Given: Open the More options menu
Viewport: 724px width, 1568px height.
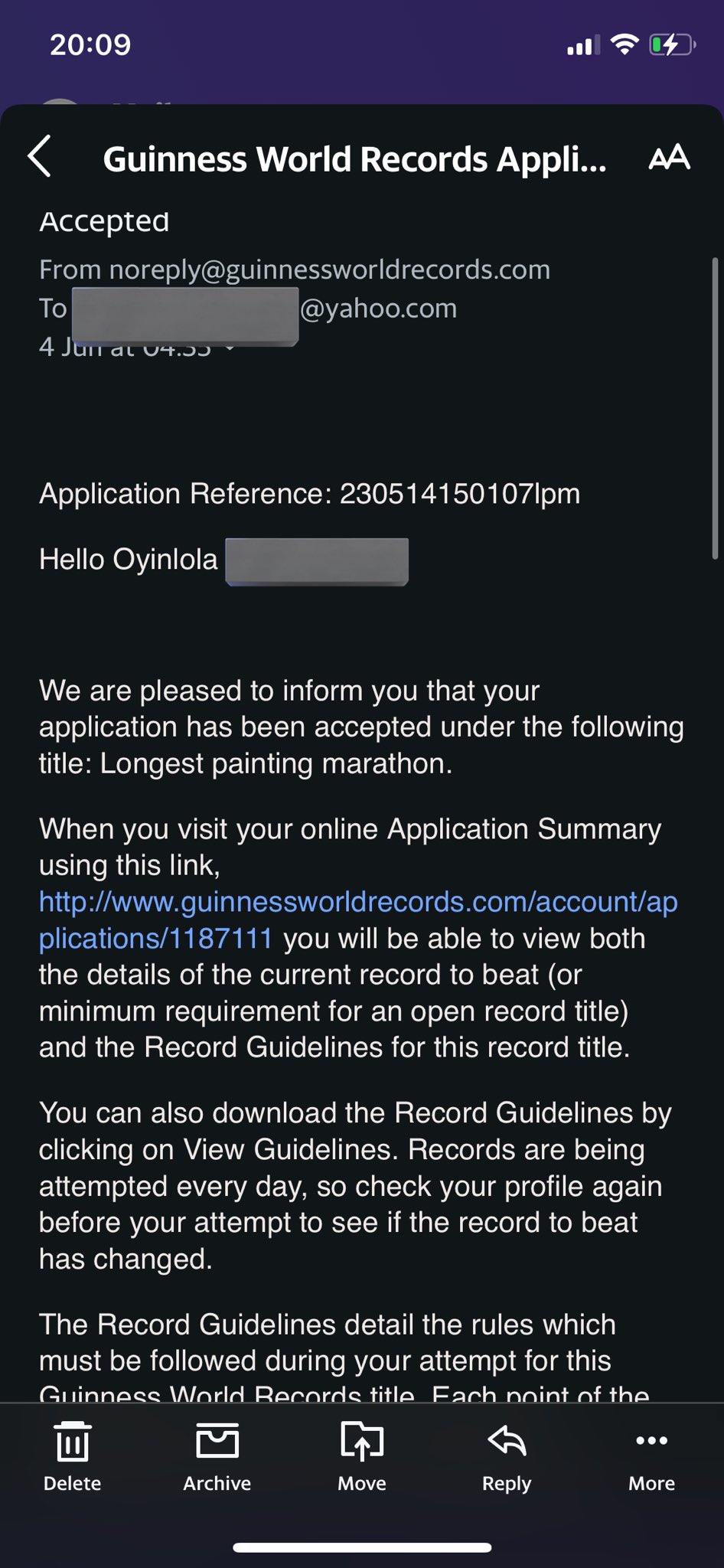Looking at the screenshot, I should click(651, 1455).
